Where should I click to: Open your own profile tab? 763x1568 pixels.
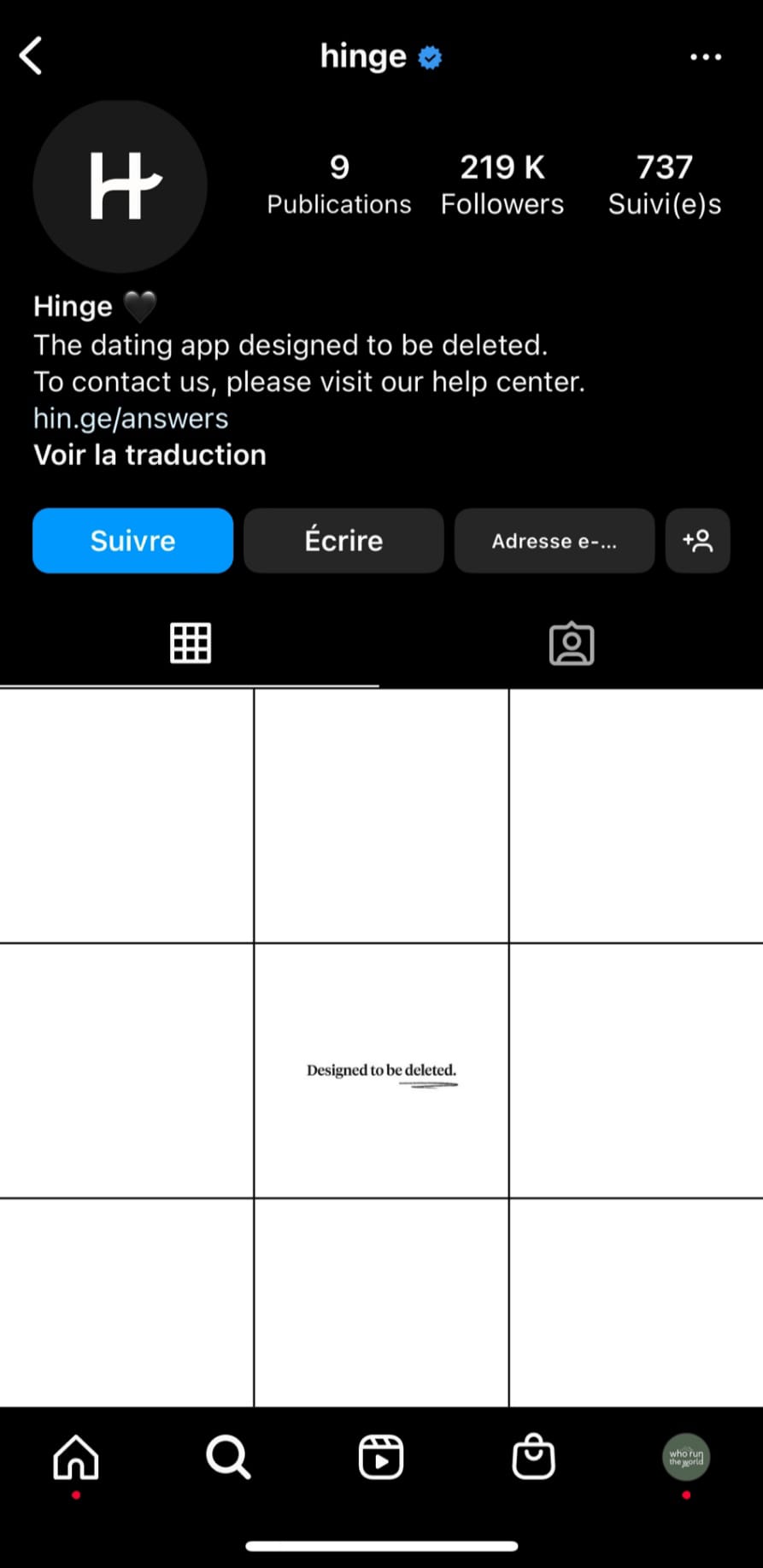coord(686,1458)
